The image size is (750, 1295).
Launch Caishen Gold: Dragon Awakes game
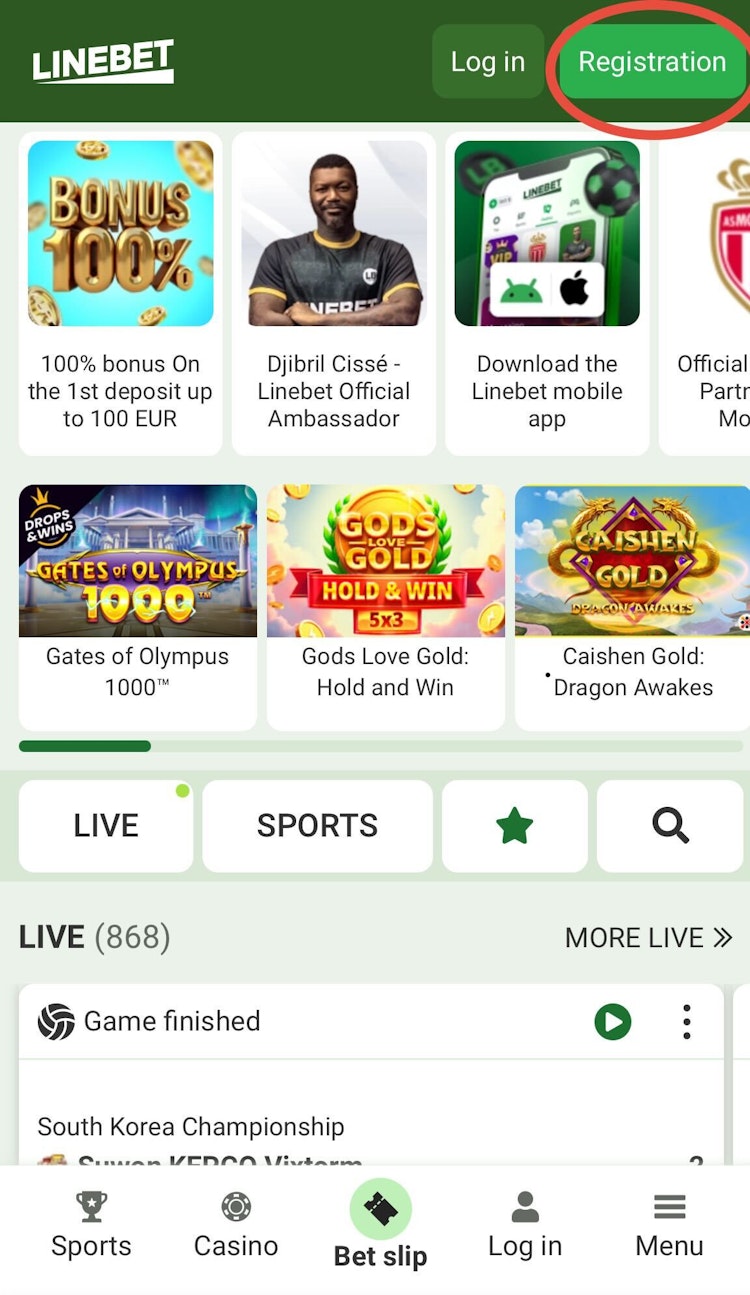coord(632,605)
